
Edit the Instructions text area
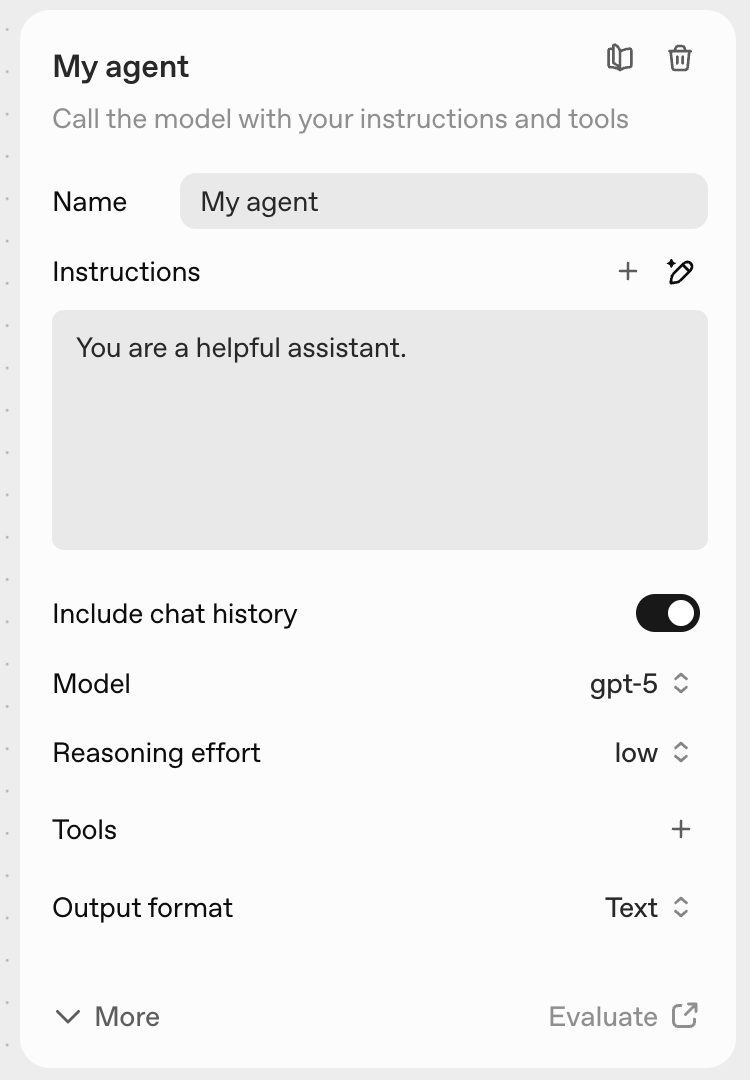coord(380,430)
